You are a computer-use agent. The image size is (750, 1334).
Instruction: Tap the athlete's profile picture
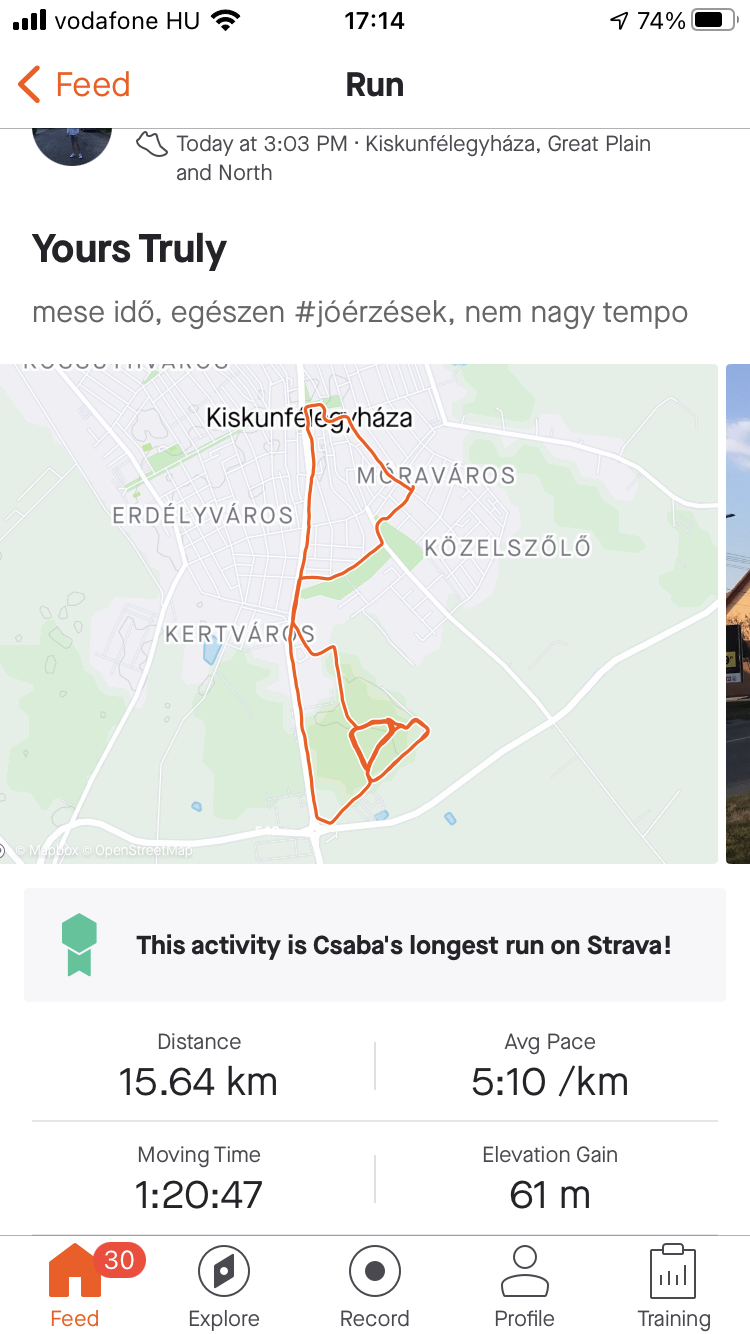coord(71,145)
